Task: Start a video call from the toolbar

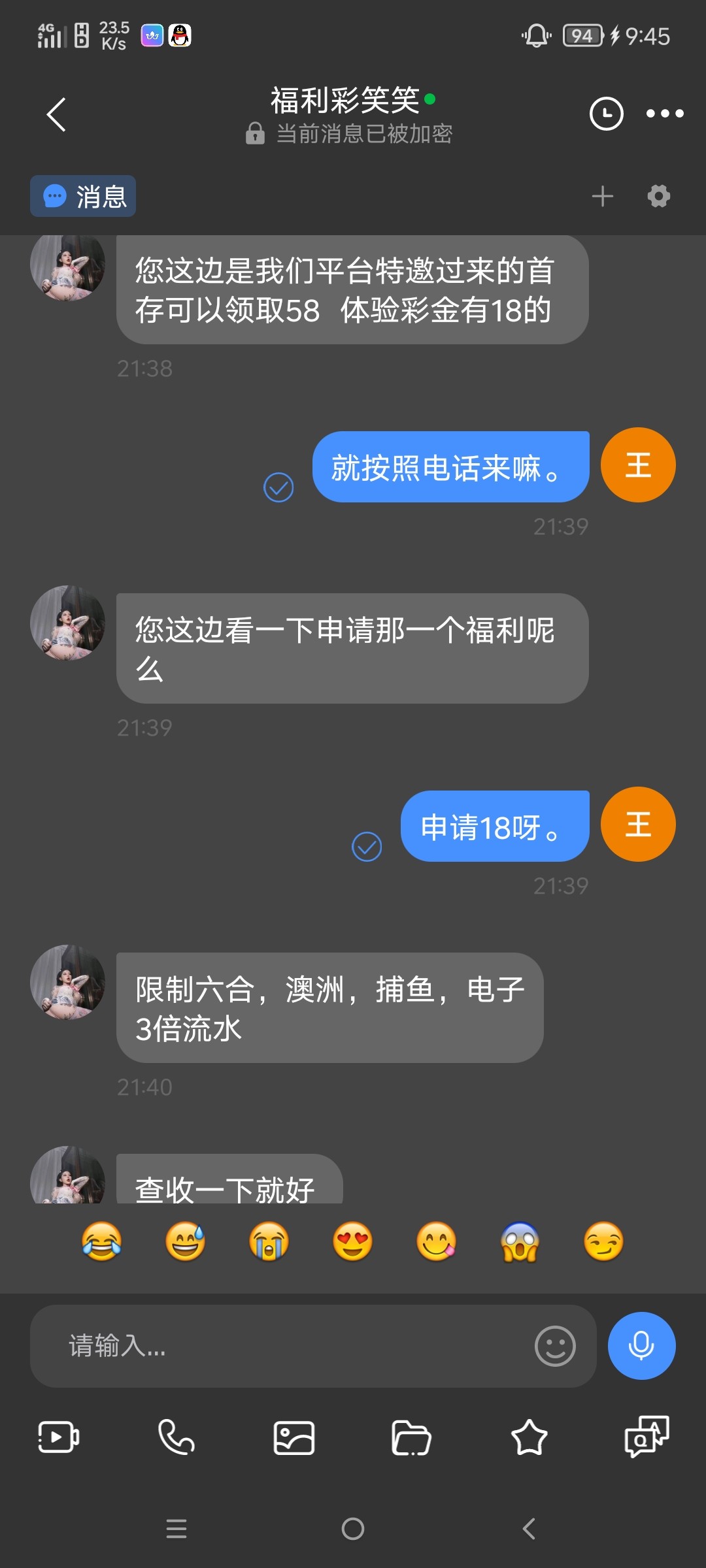Action: [58, 1437]
